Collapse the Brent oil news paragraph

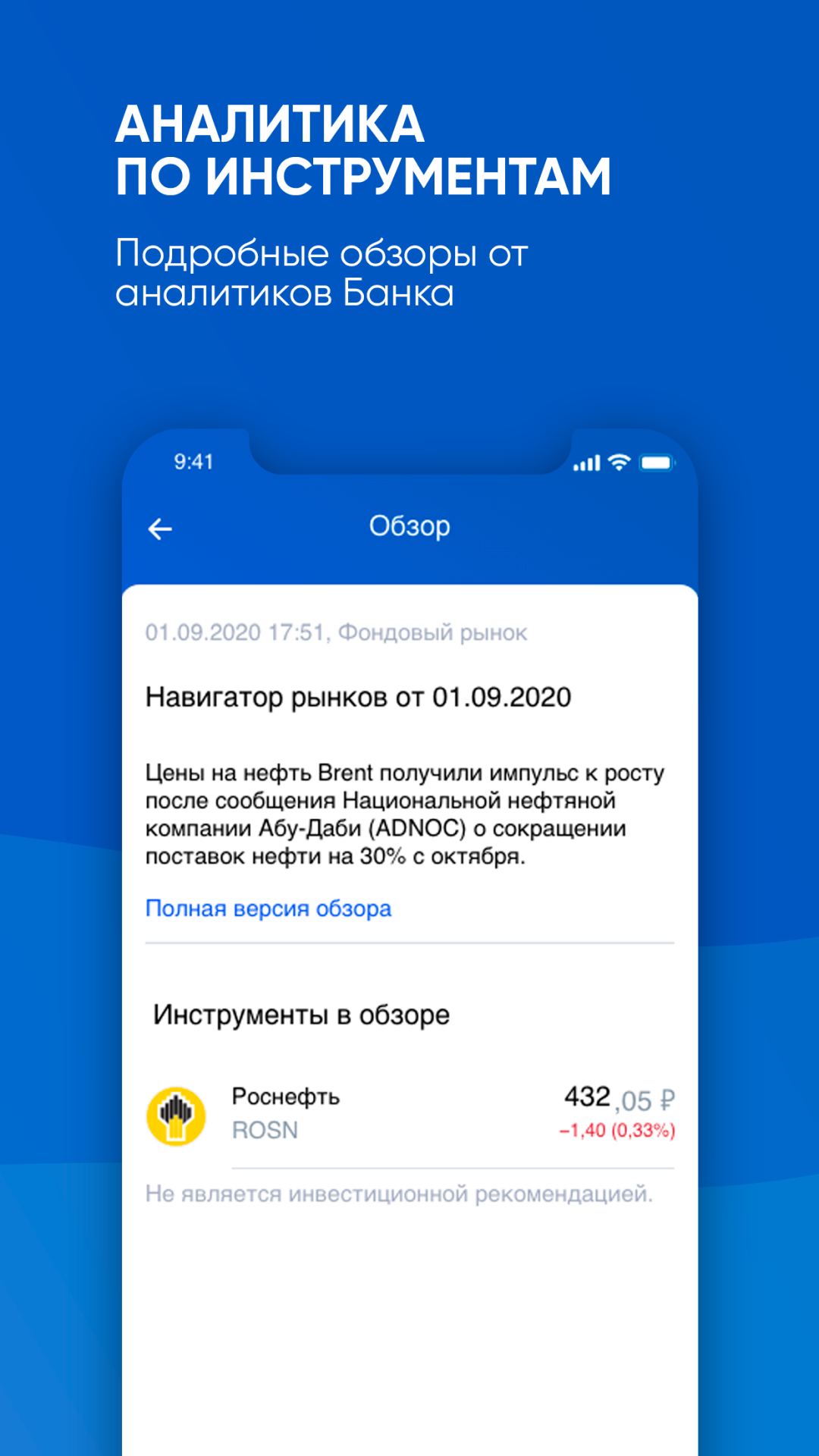[x=404, y=814]
